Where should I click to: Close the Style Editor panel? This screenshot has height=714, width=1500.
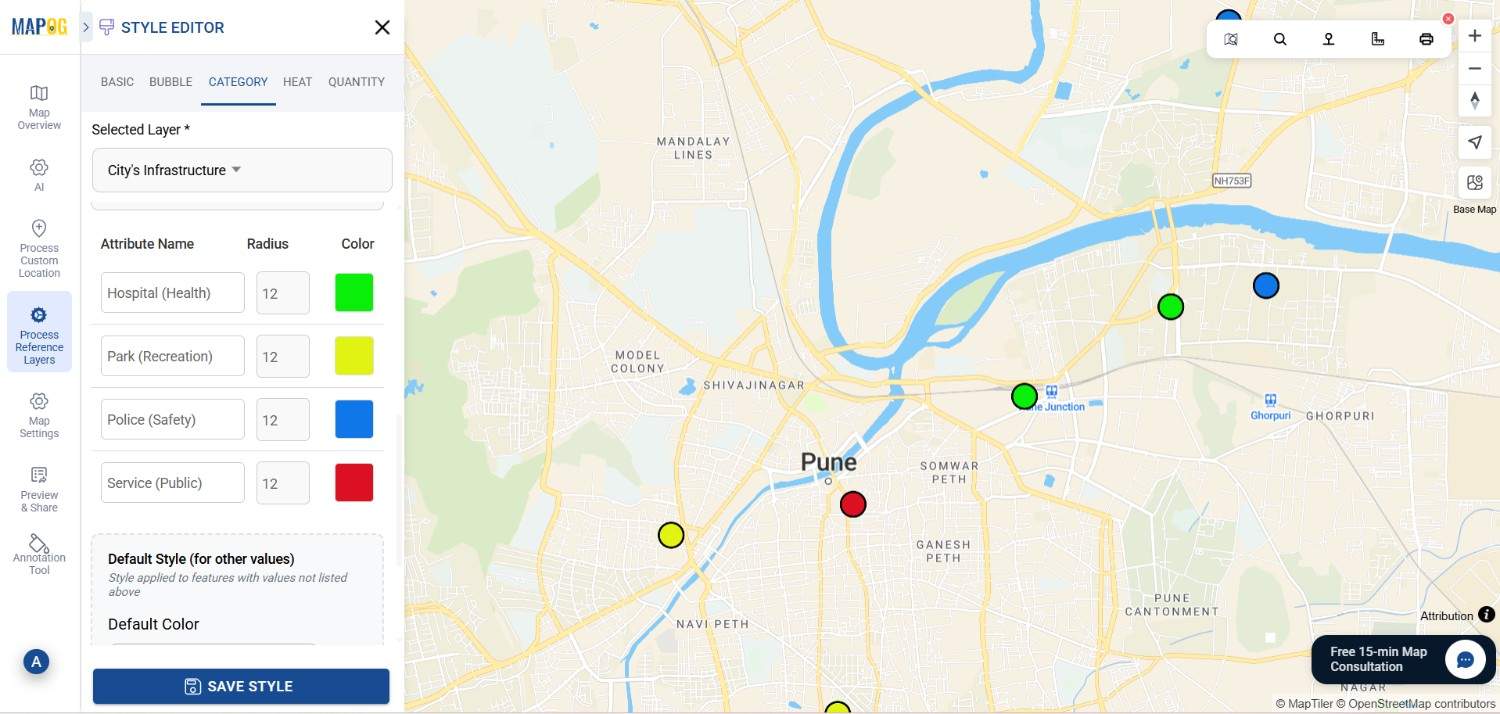[382, 28]
